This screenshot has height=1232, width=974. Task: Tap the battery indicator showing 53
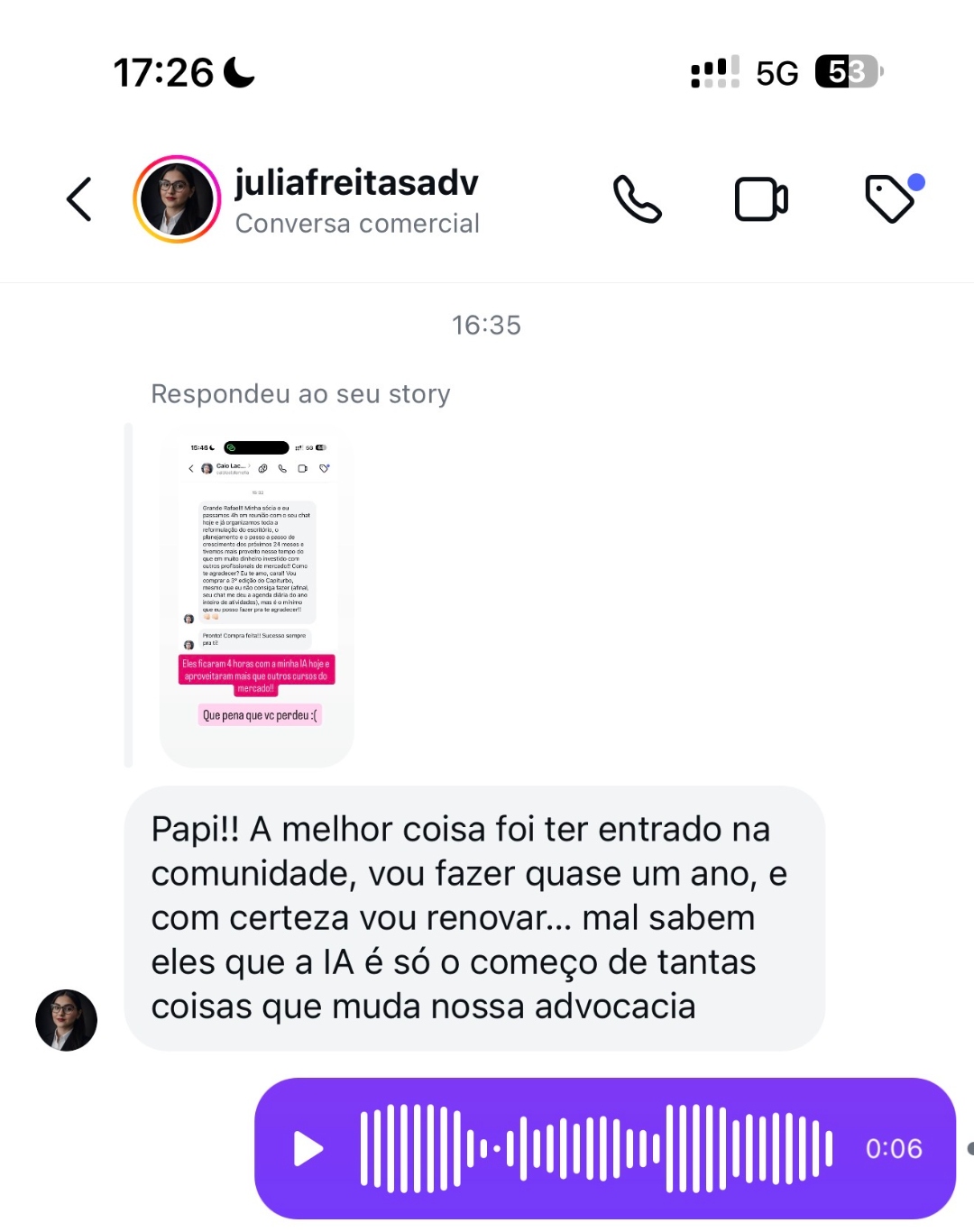pyautogui.click(x=846, y=72)
